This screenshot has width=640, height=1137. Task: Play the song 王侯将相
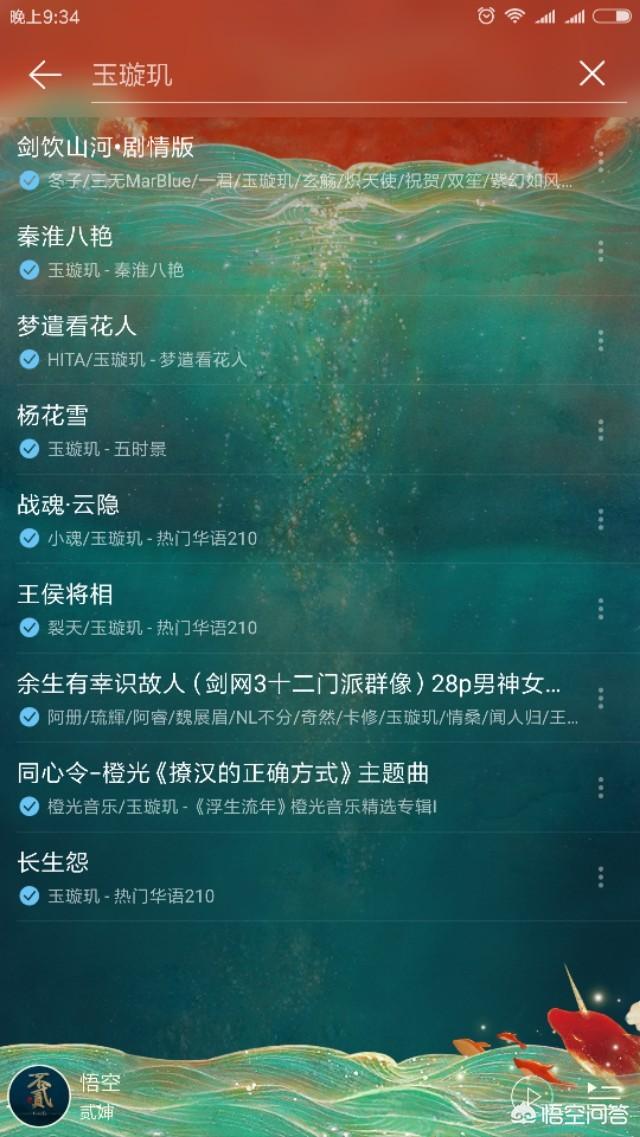[290, 609]
